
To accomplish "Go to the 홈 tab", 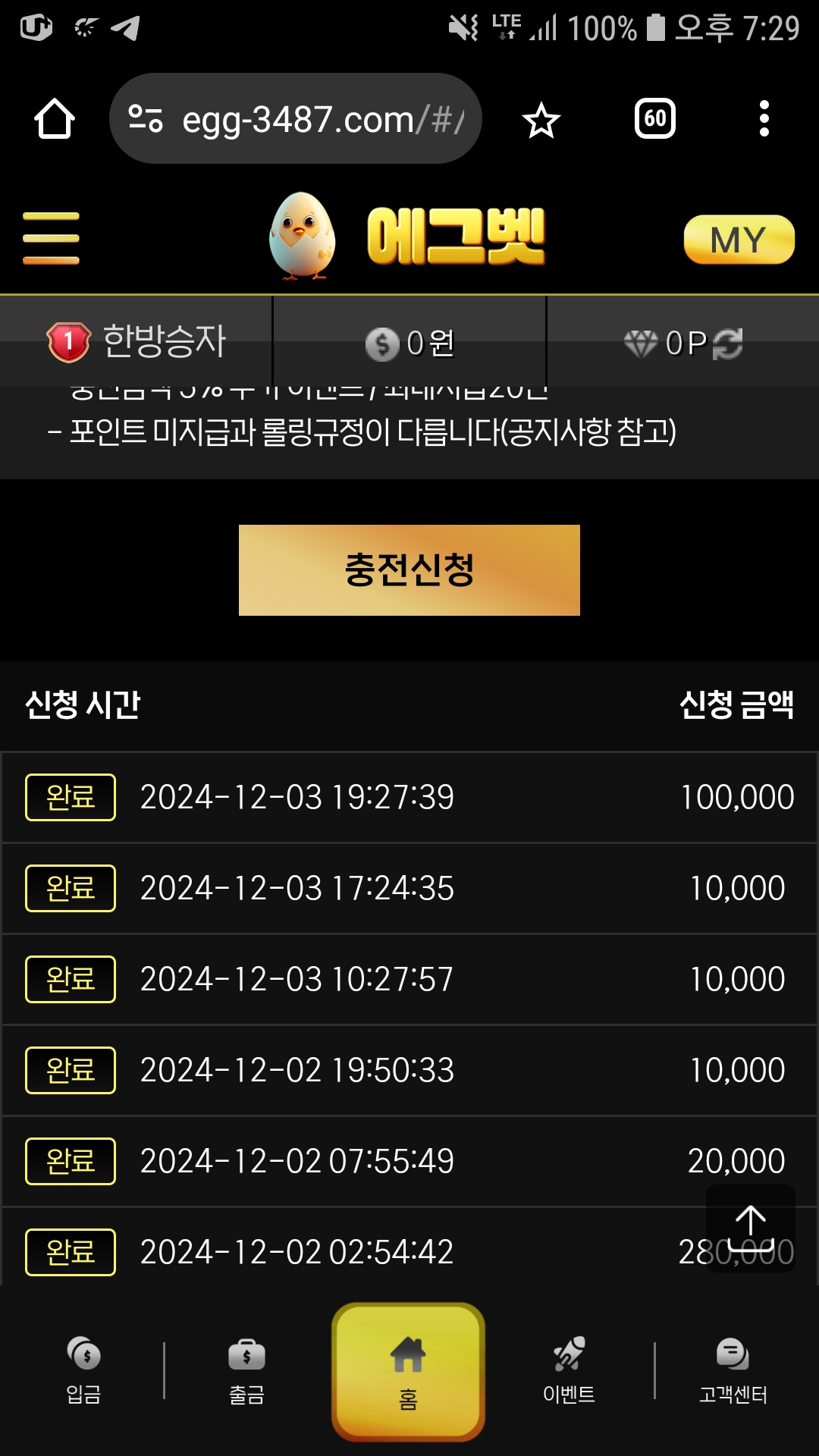I will (x=408, y=1372).
